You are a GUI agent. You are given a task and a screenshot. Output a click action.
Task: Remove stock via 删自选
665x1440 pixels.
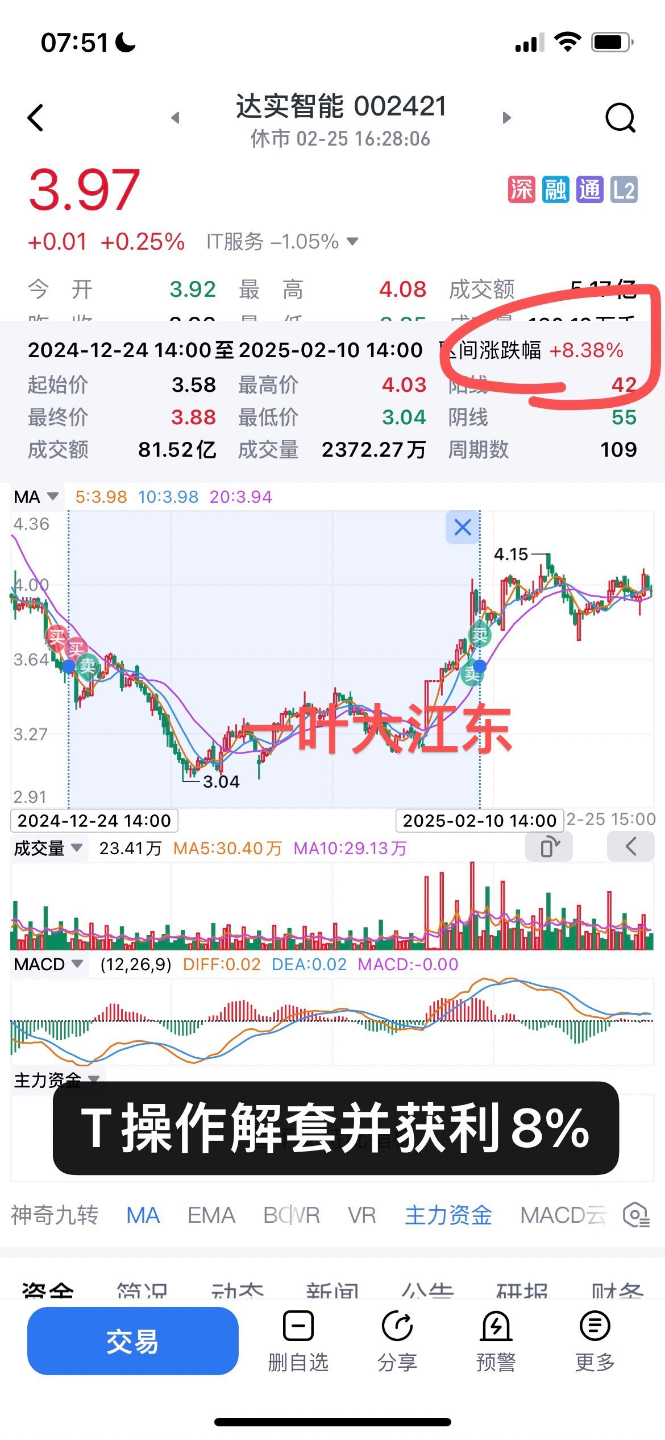[298, 1341]
